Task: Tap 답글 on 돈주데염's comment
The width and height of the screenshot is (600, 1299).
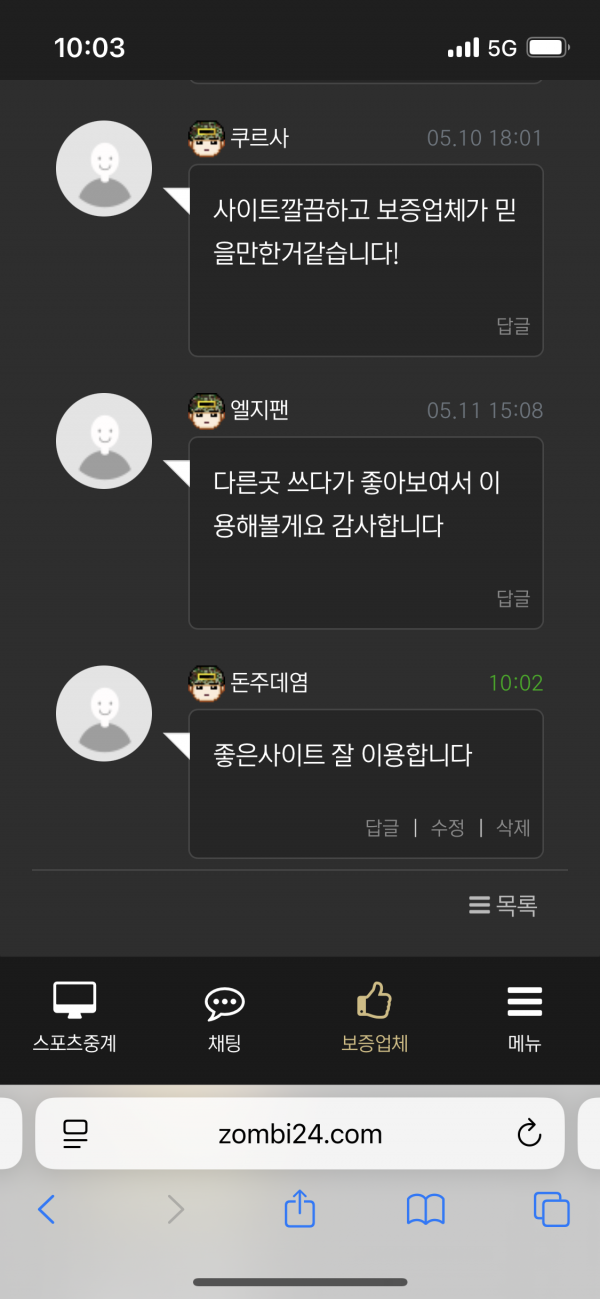Action: coord(382,828)
